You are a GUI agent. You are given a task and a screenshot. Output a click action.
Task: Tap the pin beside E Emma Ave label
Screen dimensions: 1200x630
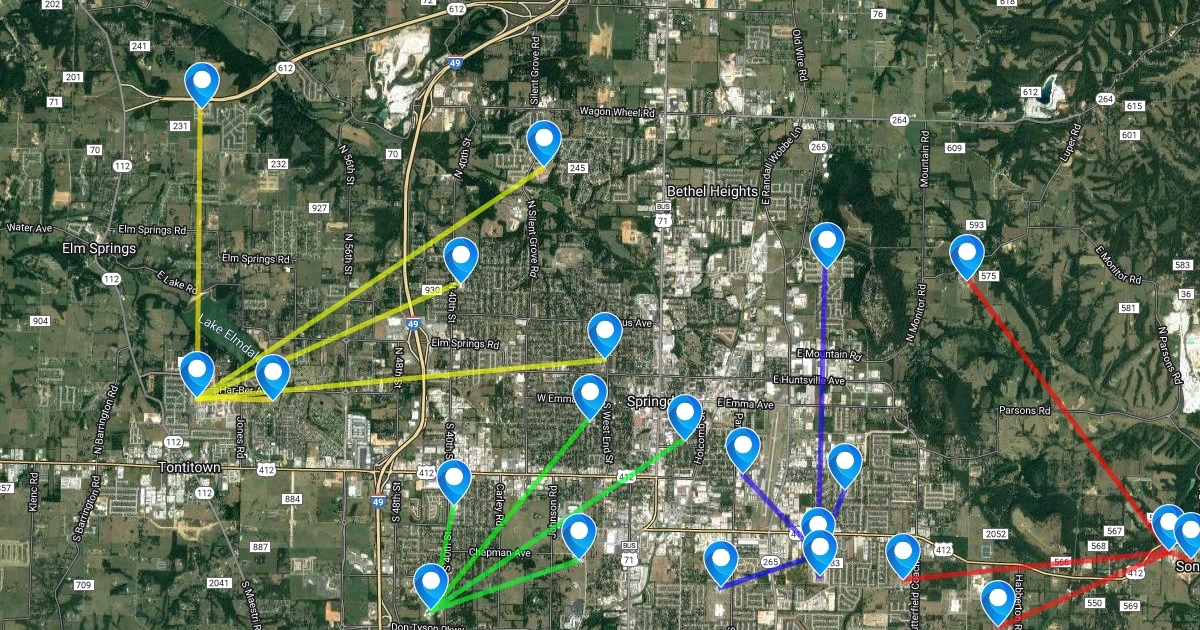685,415
